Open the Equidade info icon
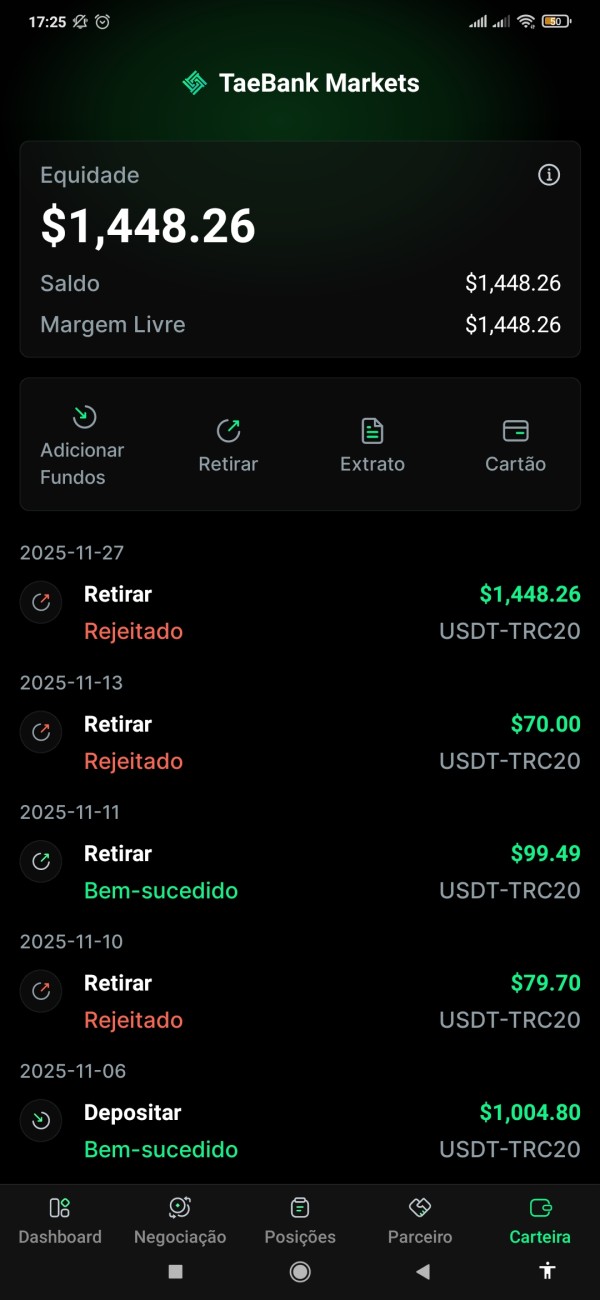The width and height of the screenshot is (600, 1300). point(548,175)
